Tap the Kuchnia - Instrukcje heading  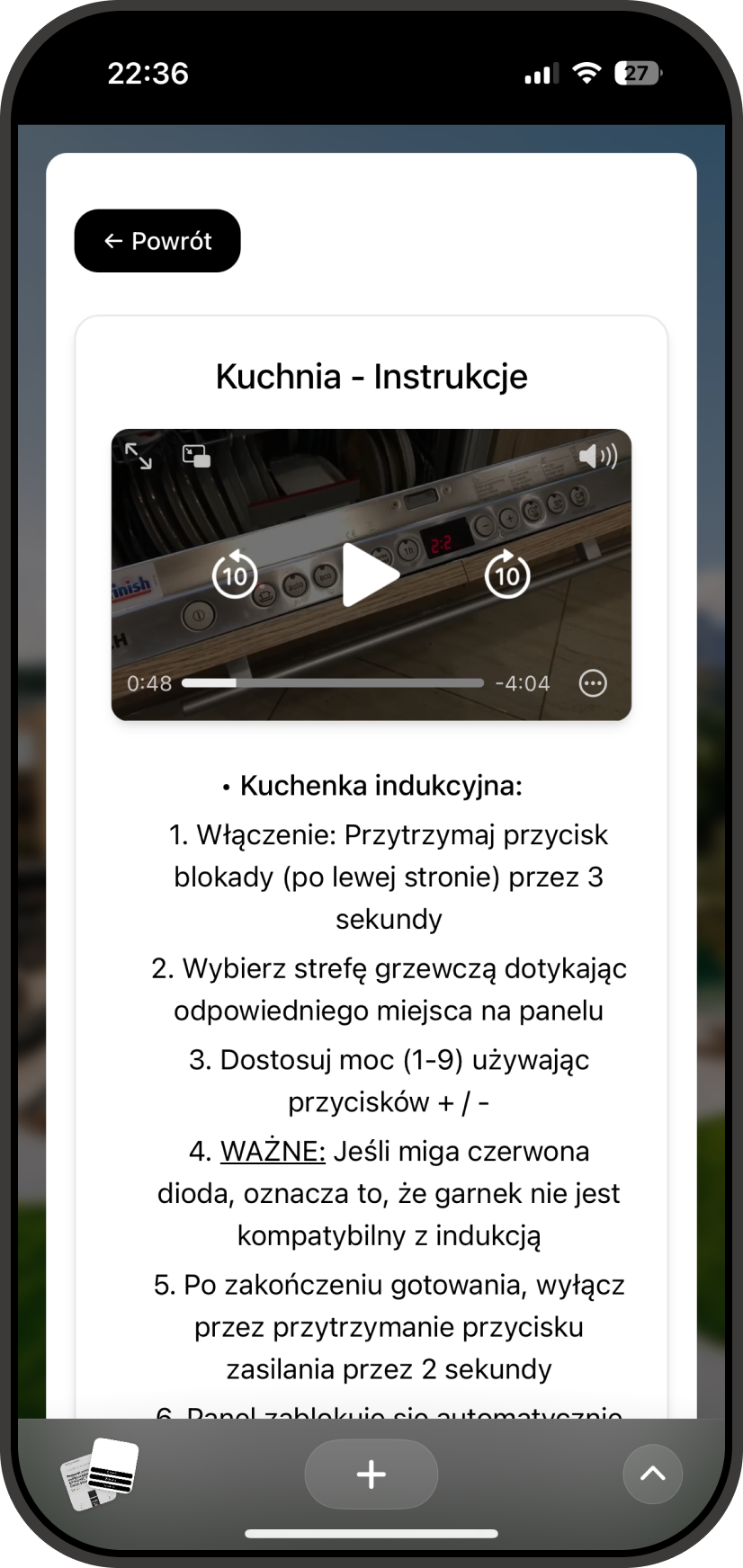point(371,377)
